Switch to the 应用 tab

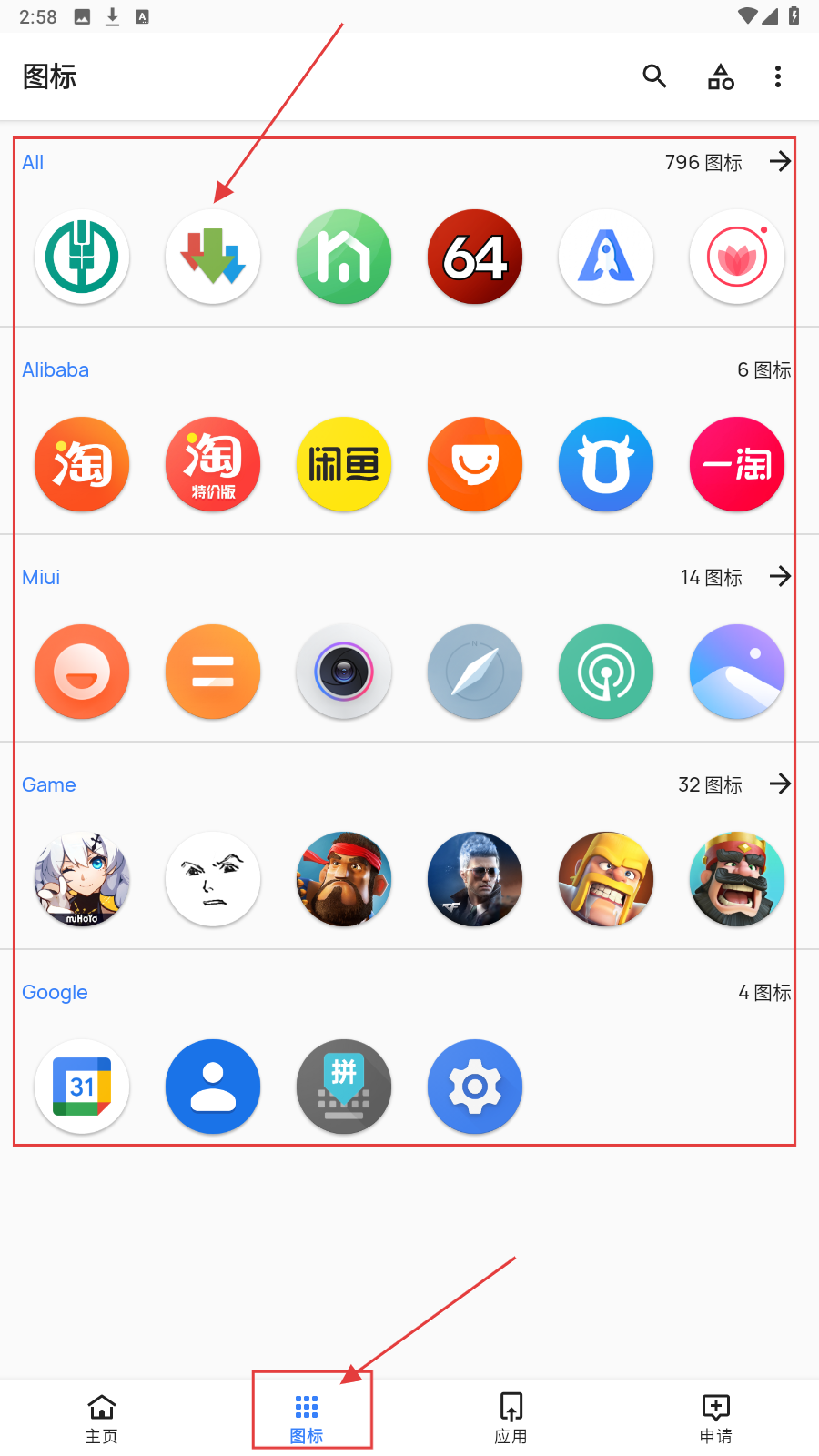[511, 1418]
